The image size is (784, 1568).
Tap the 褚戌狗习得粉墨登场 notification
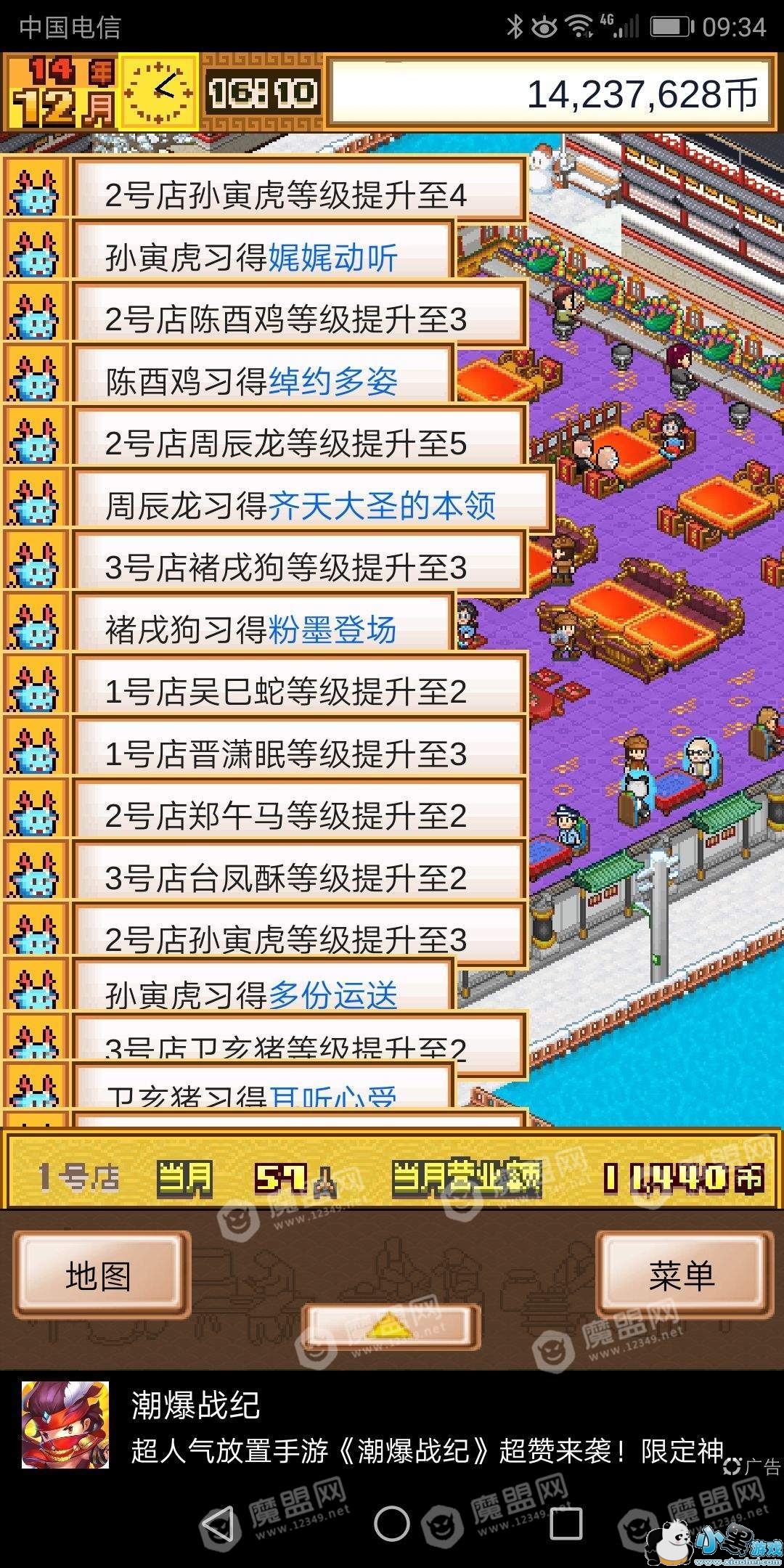click(x=229, y=626)
